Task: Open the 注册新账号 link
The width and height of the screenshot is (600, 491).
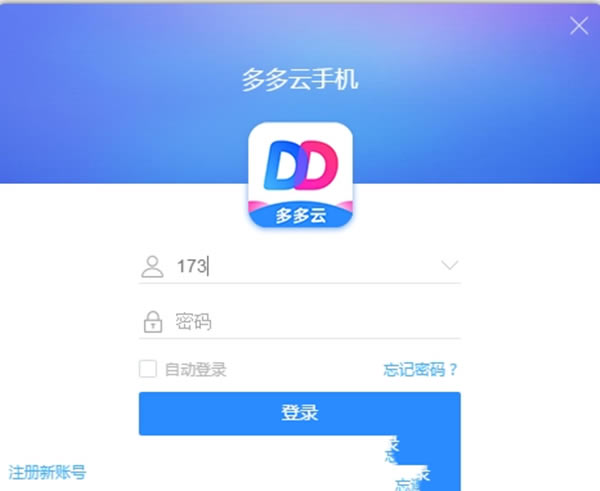Action: [x=47, y=472]
